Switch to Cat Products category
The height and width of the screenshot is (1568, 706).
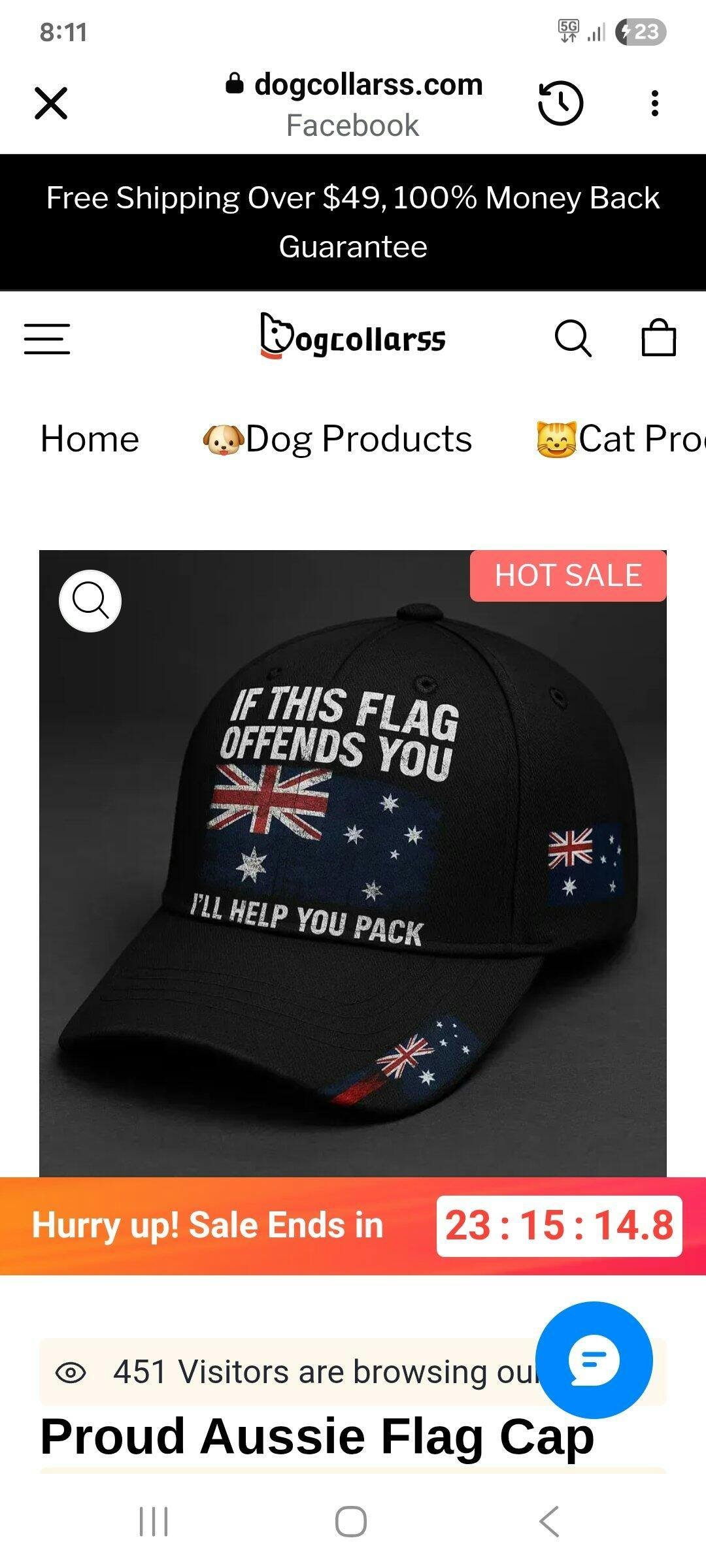point(621,438)
